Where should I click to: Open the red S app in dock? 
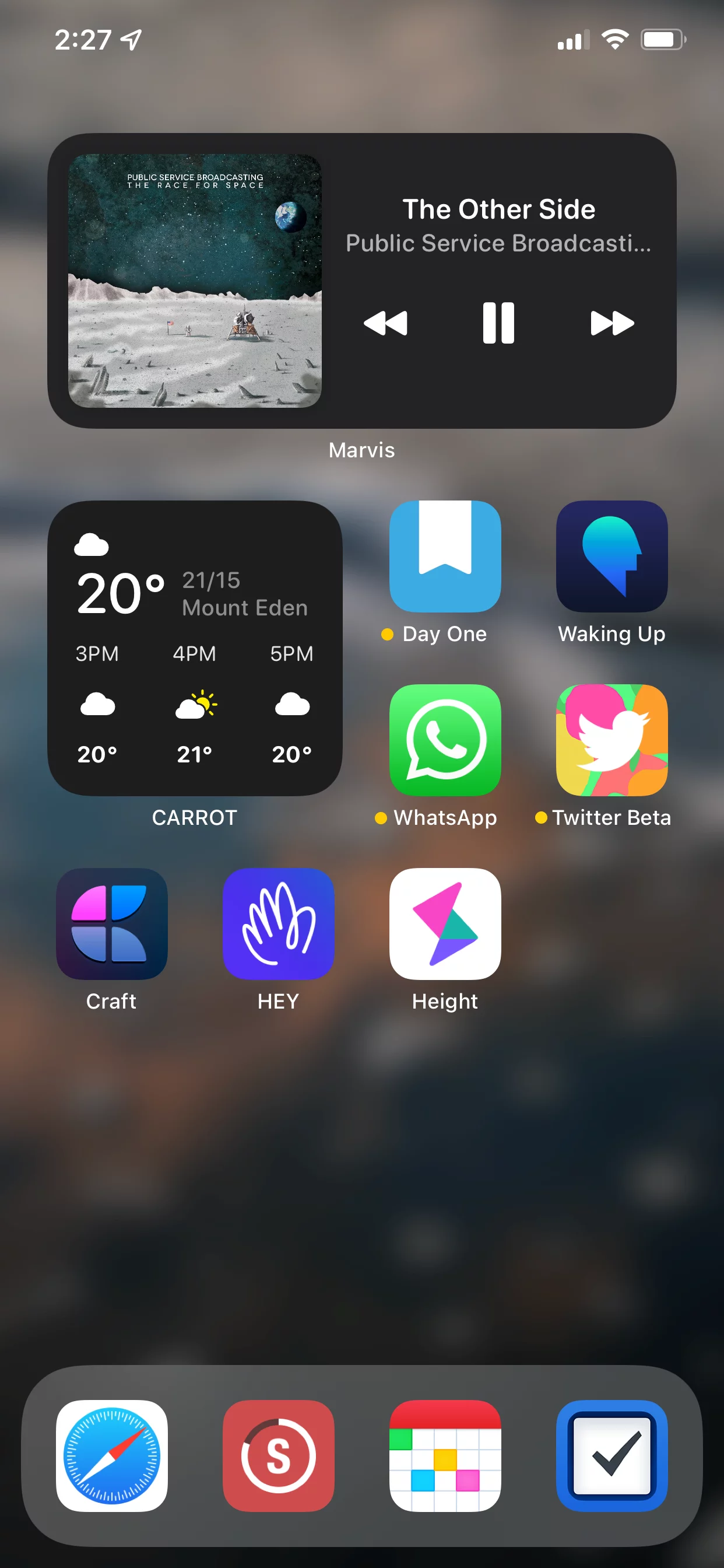pyautogui.click(x=278, y=1456)
